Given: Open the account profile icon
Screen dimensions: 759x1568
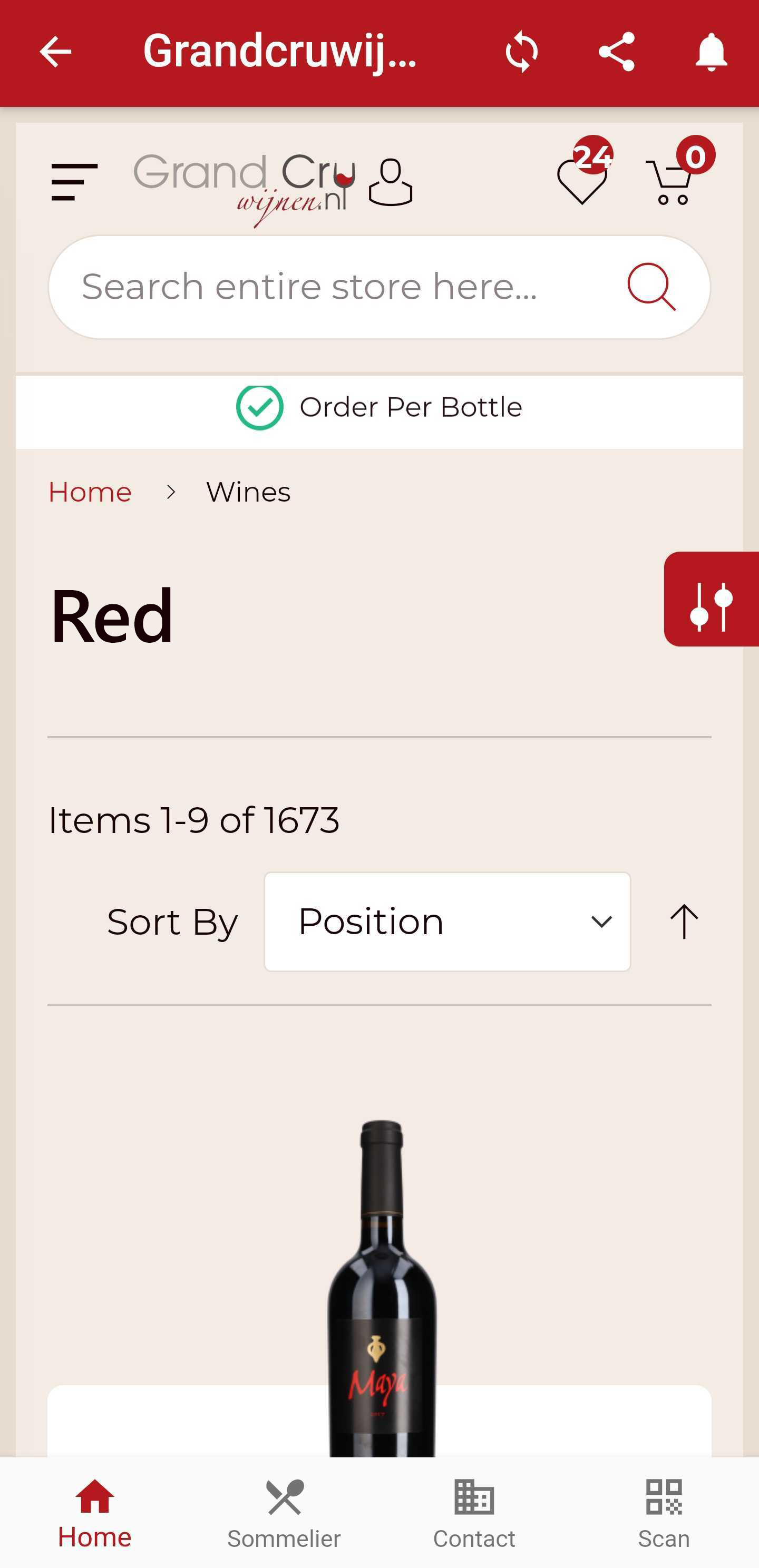Looking at the screenshot, I should [391, 183].
